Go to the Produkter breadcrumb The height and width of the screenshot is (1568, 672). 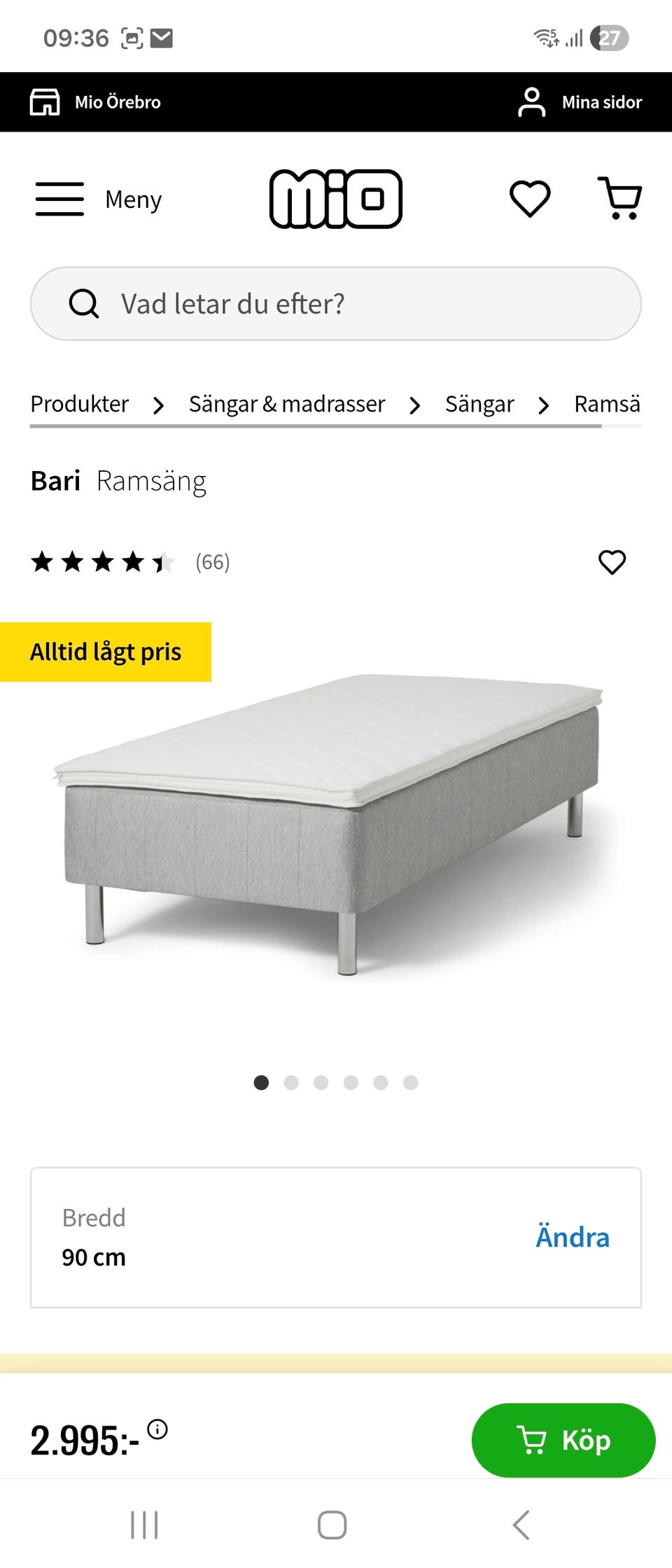80,404
